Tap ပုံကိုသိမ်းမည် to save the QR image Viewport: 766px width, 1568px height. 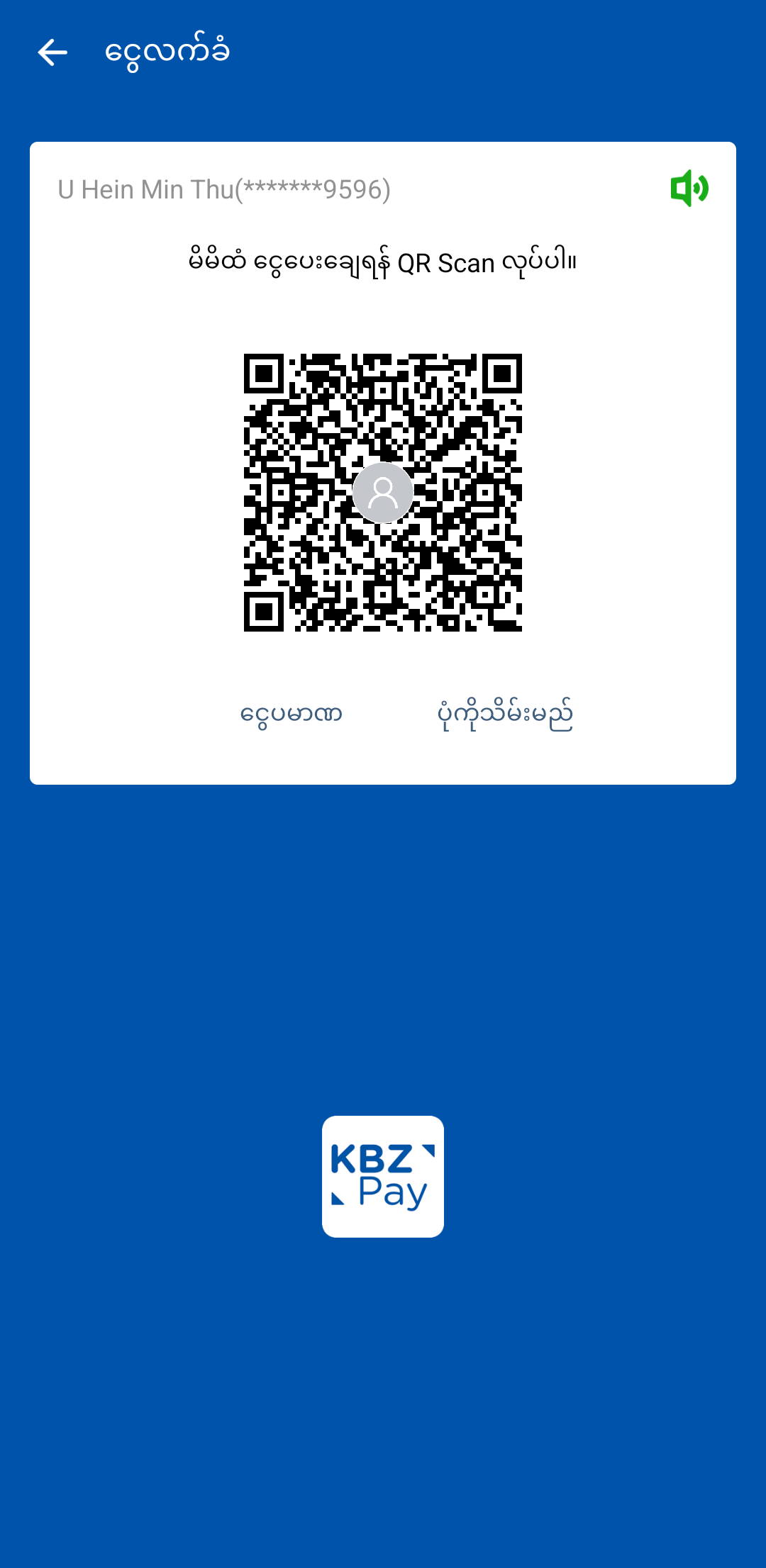click(505, 714)
